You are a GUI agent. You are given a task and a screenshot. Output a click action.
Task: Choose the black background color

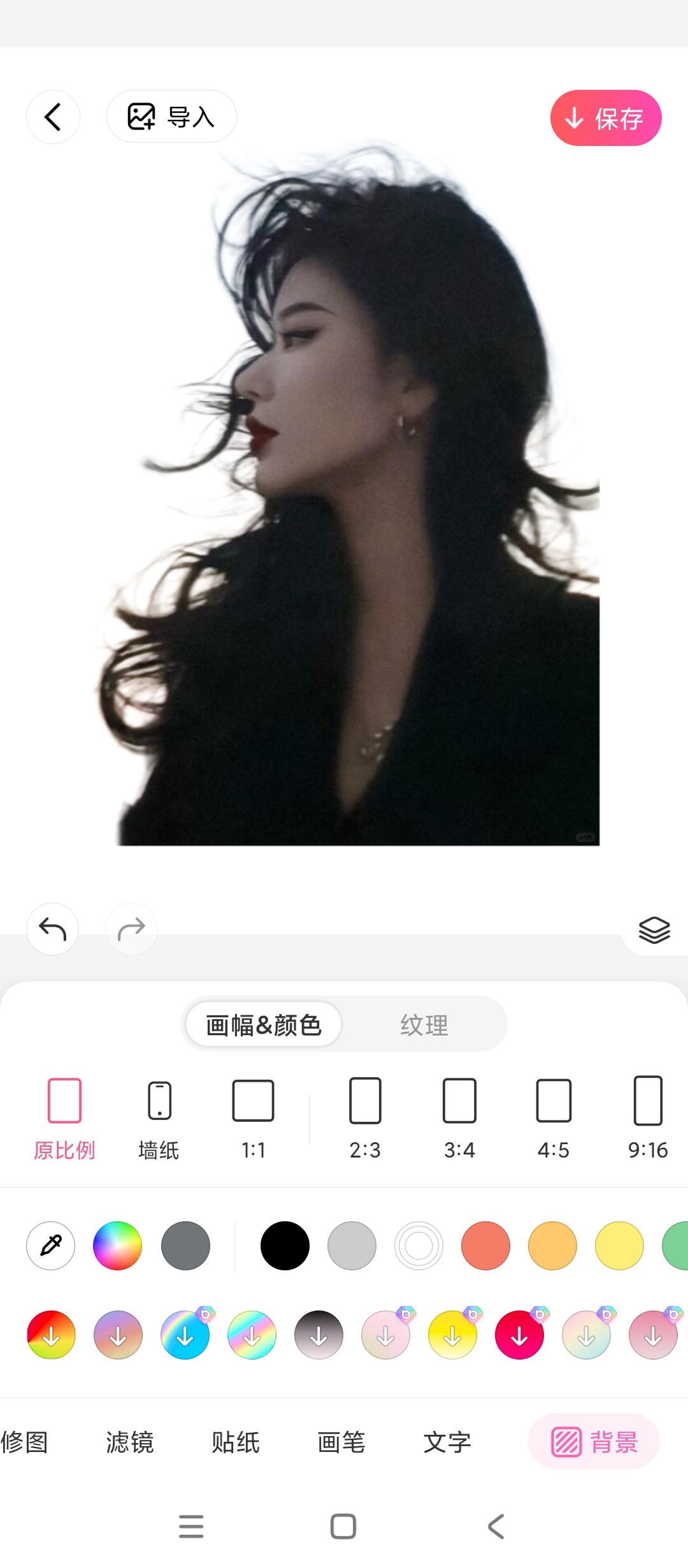(x=285, y=1245)
